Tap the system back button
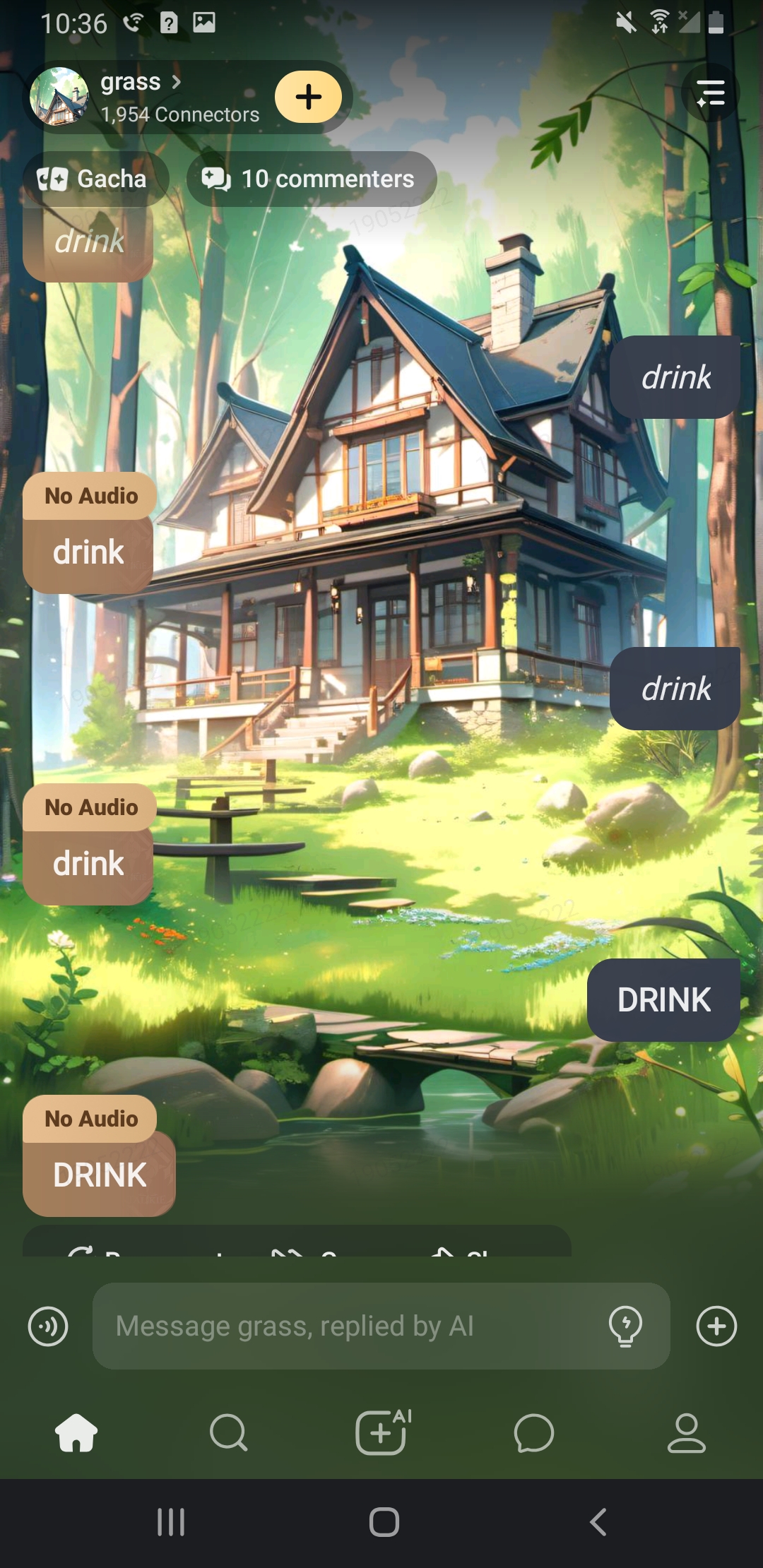Image resolution: width=763 pixels, height=1568 pixels. [598, 1522]
